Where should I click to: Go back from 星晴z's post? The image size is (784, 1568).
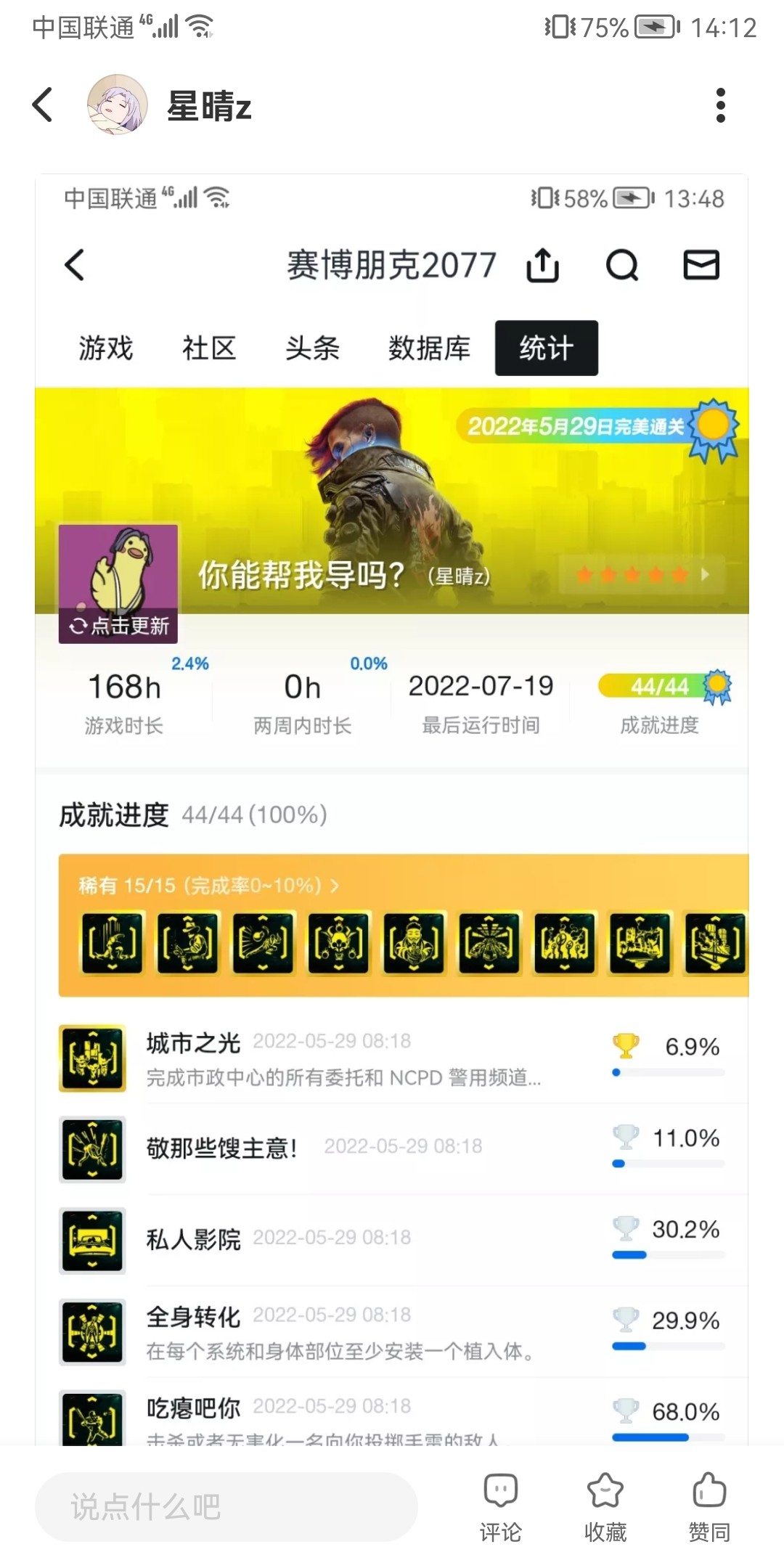coord(43,105)
